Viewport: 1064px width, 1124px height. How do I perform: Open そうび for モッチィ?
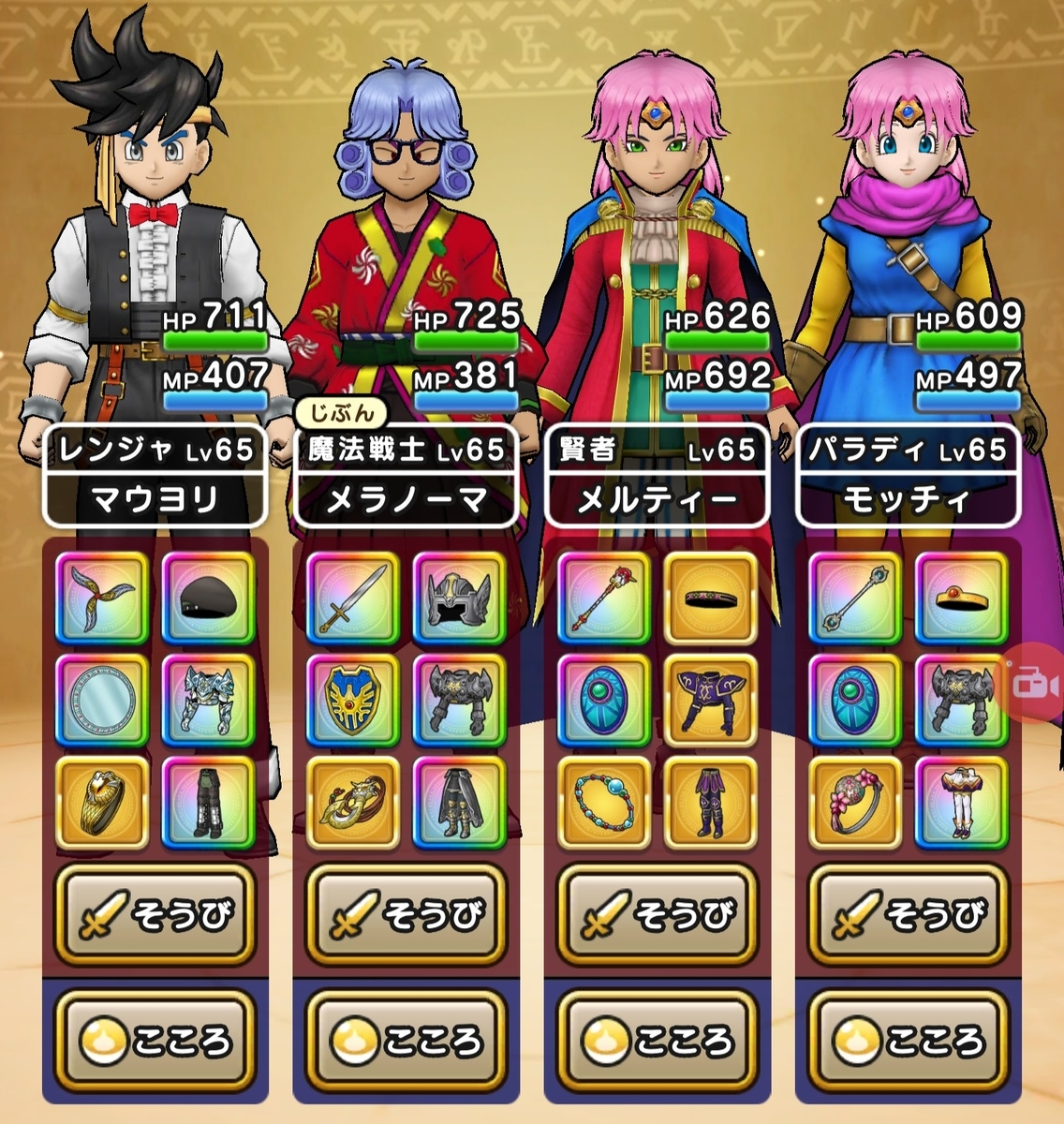point(908,914)
